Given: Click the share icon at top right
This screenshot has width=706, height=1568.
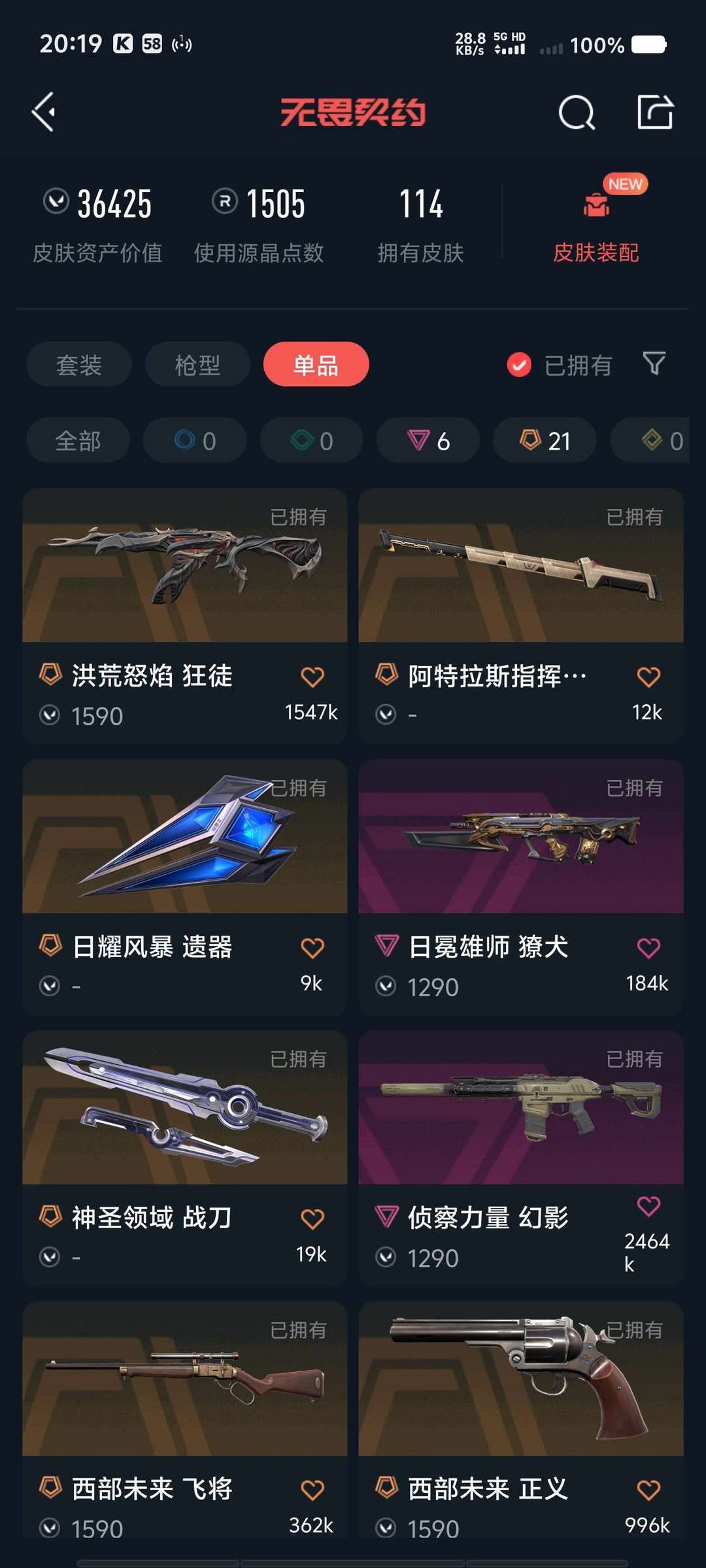Looking at the screenshot, I should [x=655, y=111].
